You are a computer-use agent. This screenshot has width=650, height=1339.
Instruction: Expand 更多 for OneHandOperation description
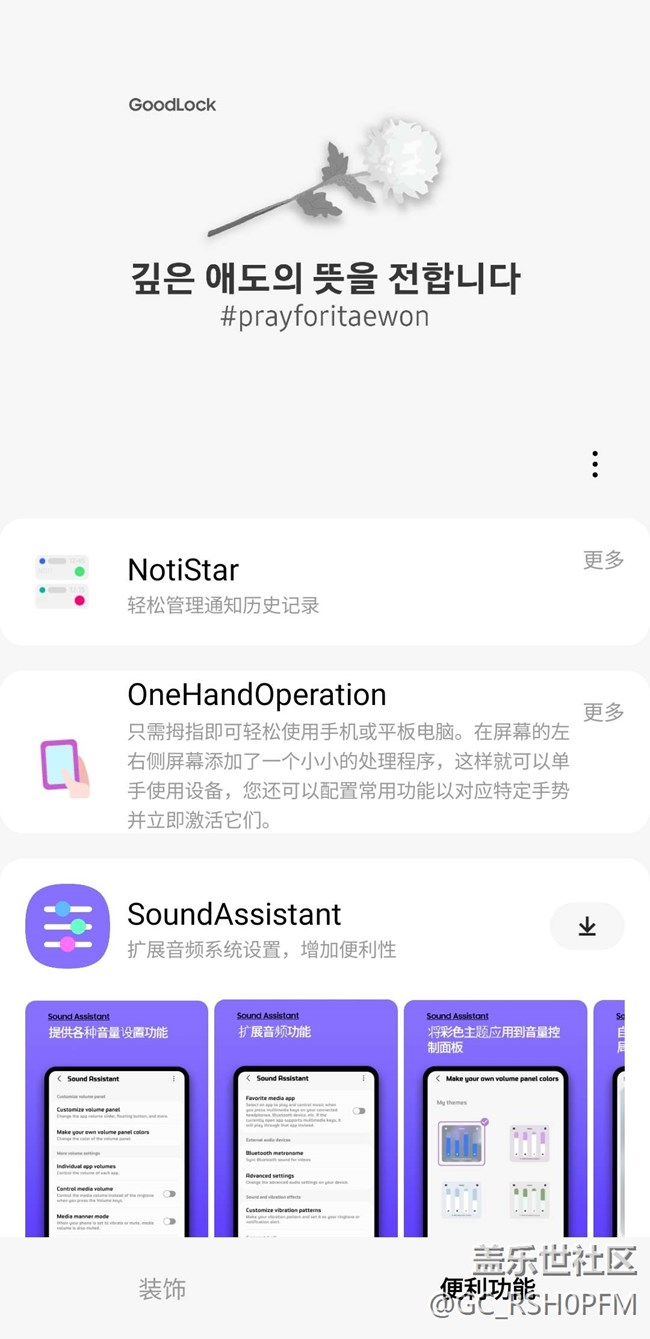603,712
